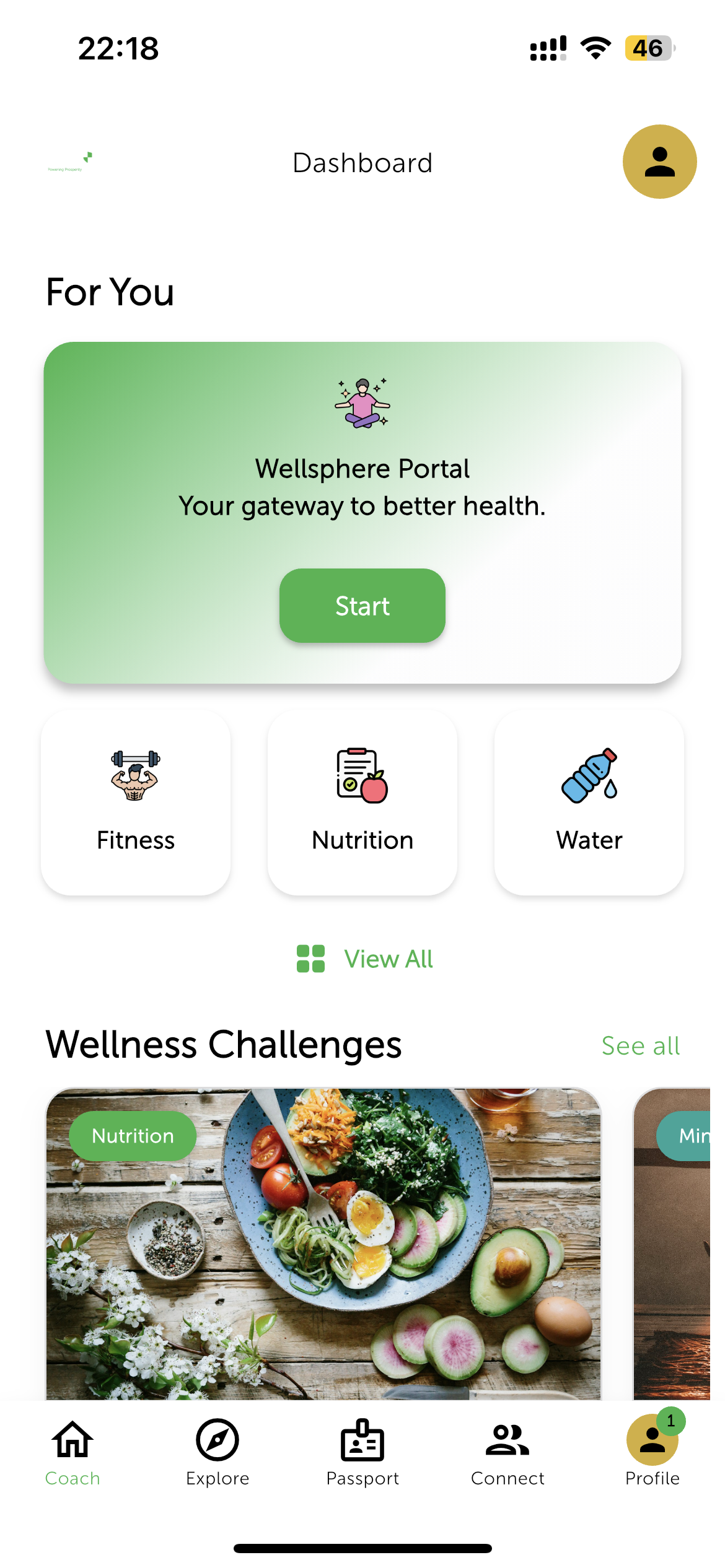Open the Water card
This screenshot has height=1568, width=725.
click(589, 802)
